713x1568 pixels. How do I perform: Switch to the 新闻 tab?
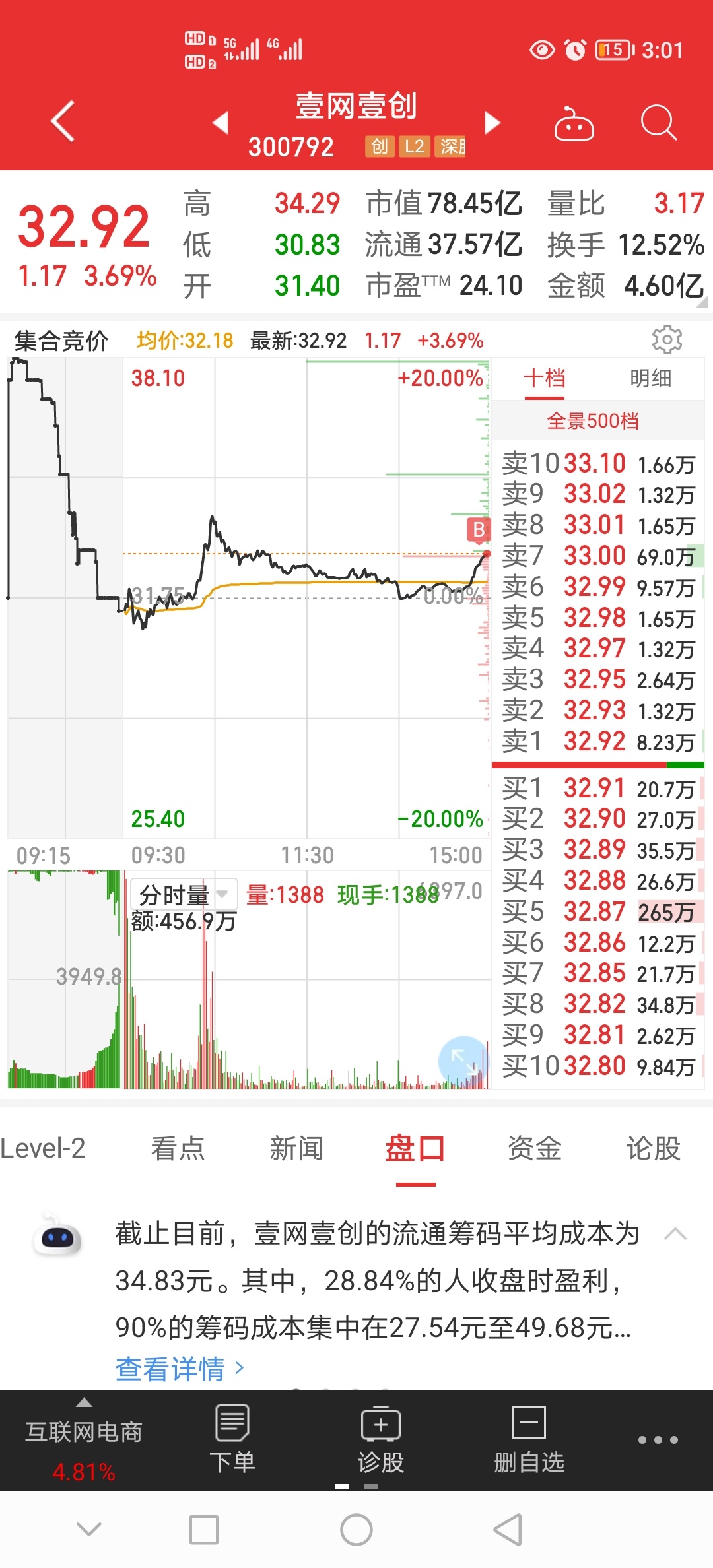pyautogui.click(x=296, y=1148)
